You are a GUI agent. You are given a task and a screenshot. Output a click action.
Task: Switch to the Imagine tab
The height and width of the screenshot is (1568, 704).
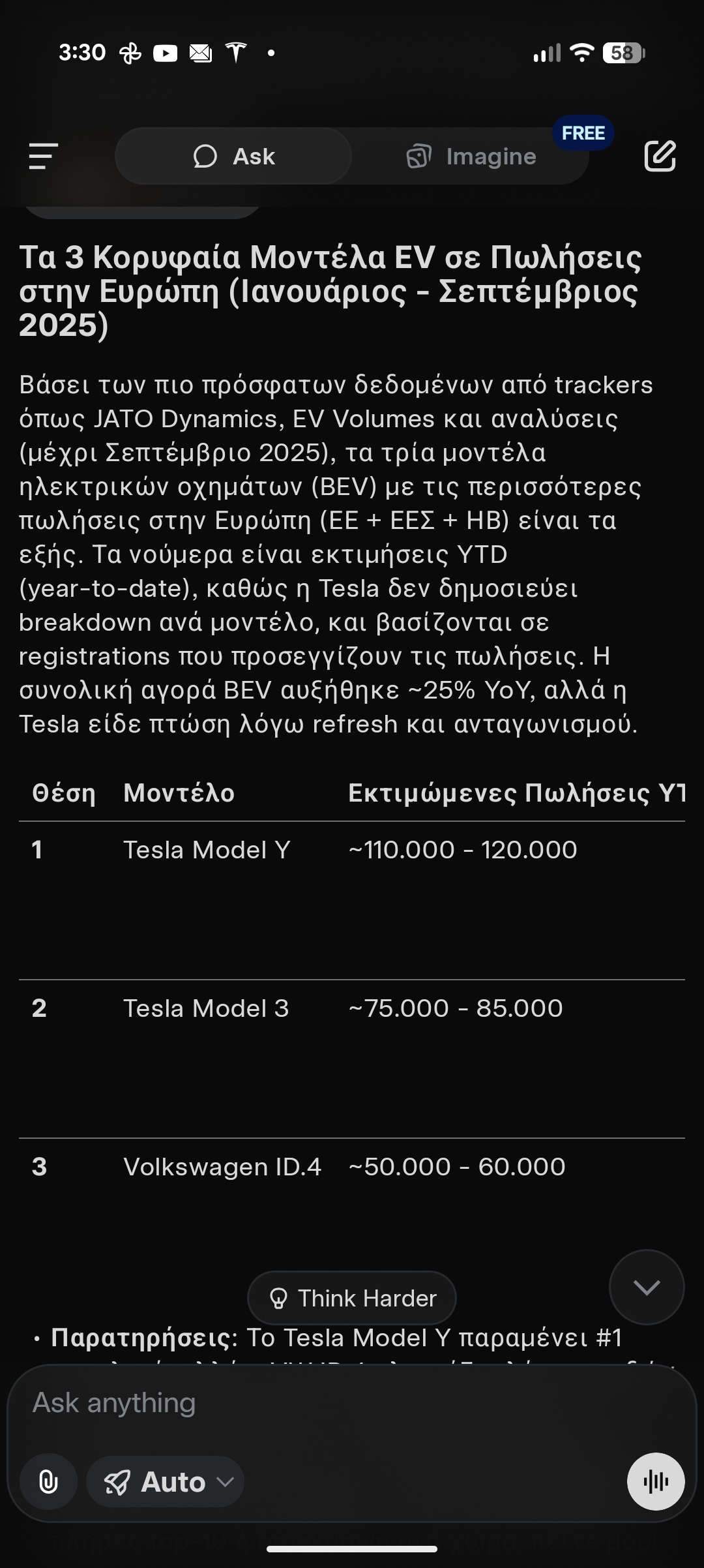point(471,157)
